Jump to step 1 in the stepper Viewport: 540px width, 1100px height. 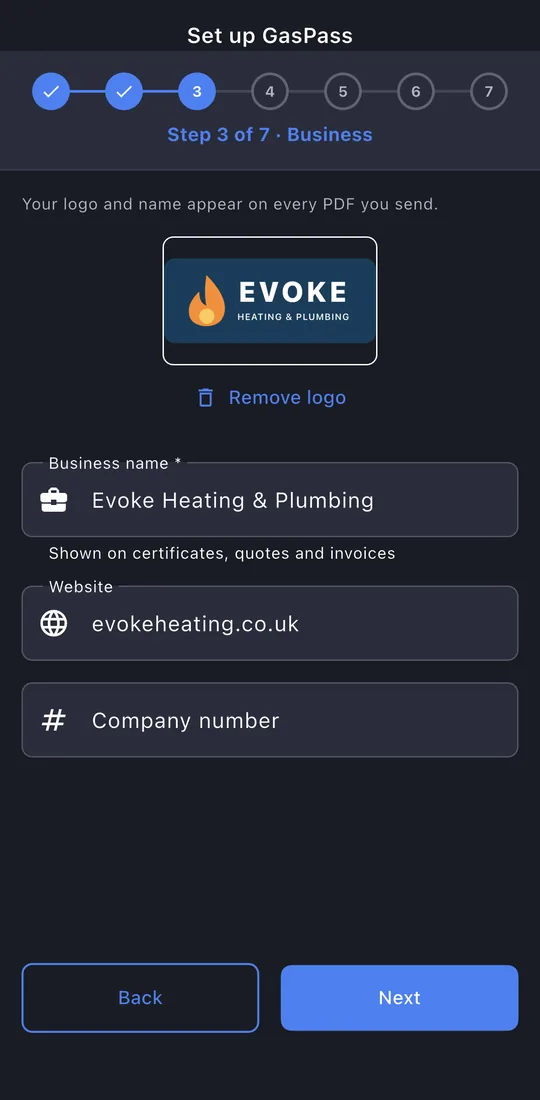coord(51,91)
